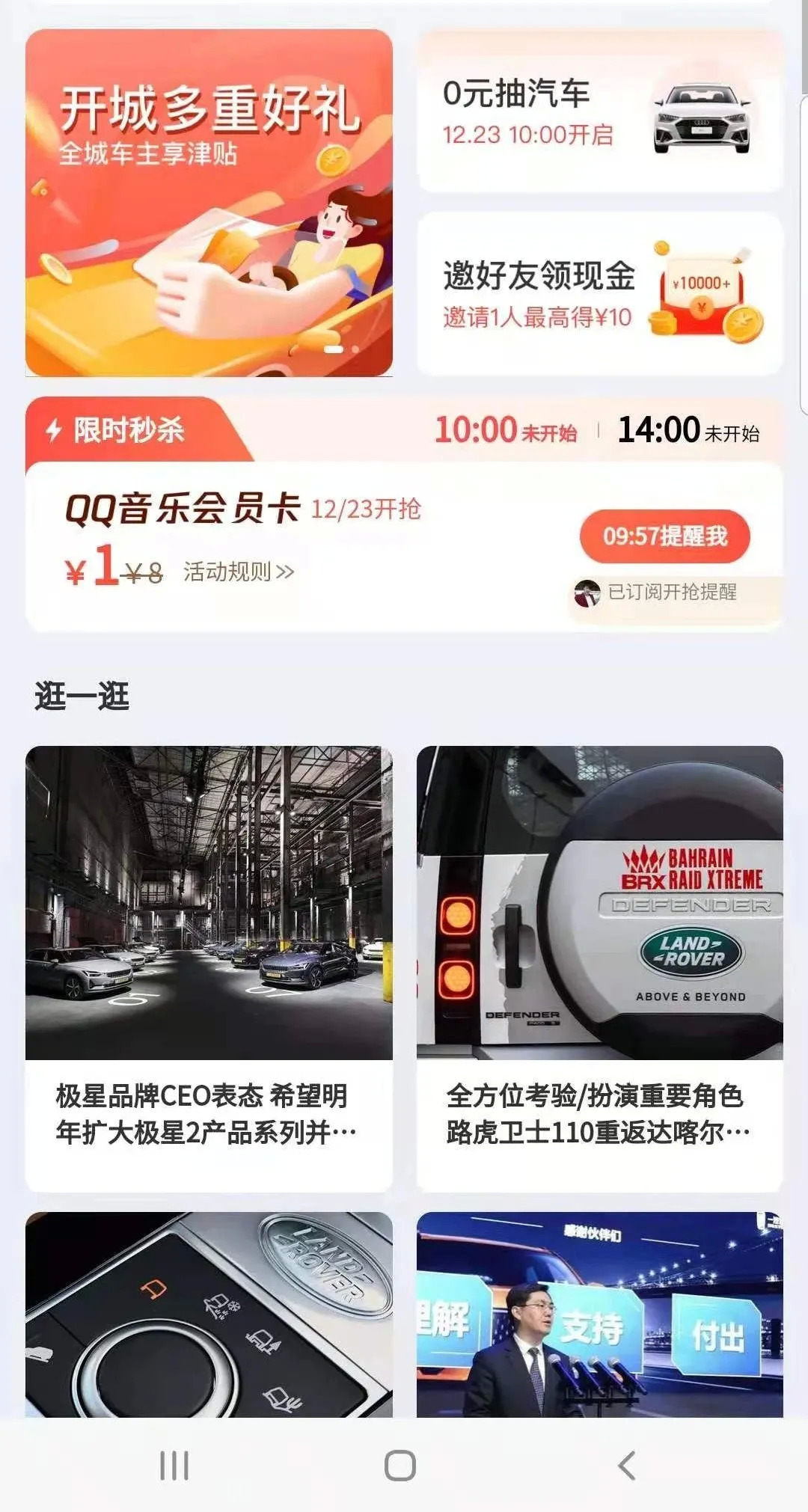Open the article with the speaker at podium
This screenshot has width=808, height=1512.
click(599, 1314)
